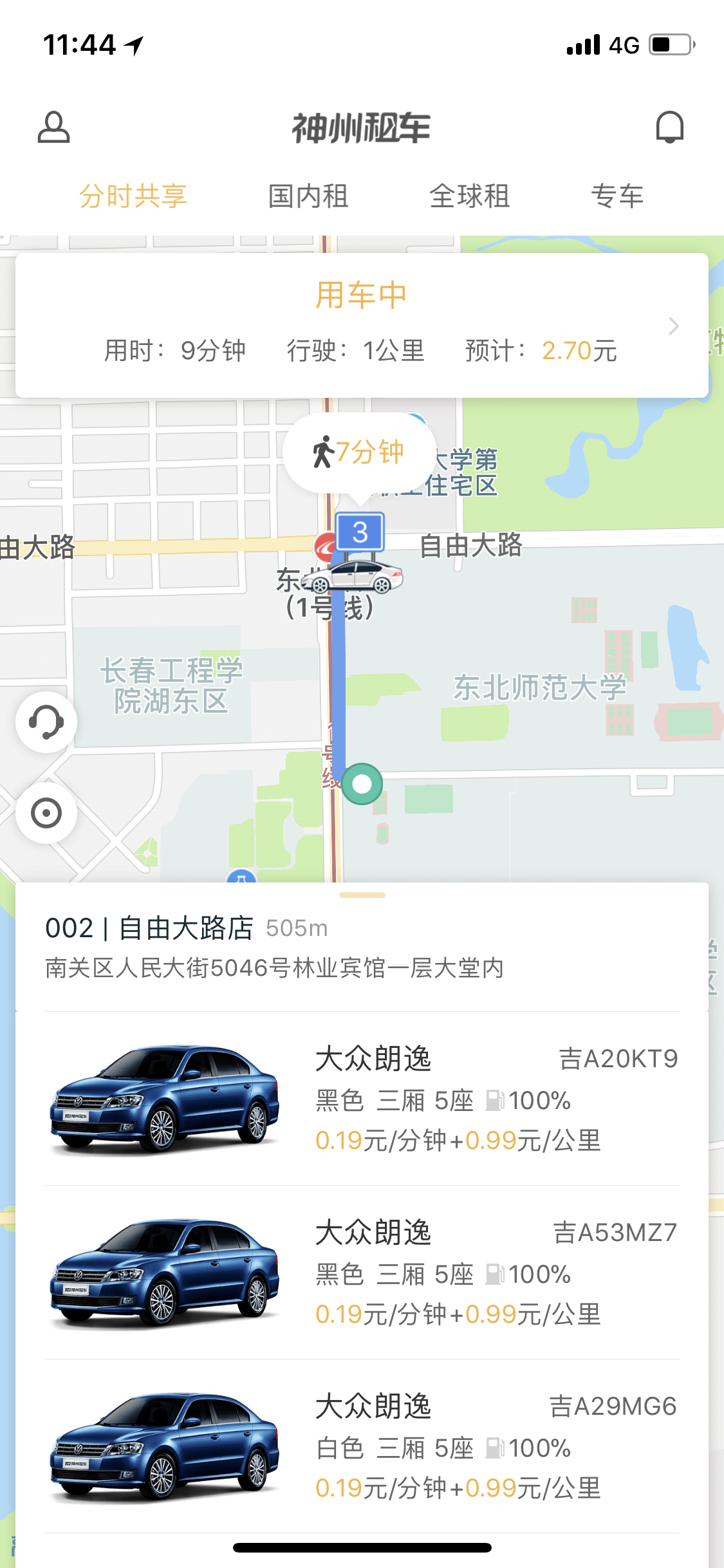Tap the drag handle above station panel

pos(362,895)
